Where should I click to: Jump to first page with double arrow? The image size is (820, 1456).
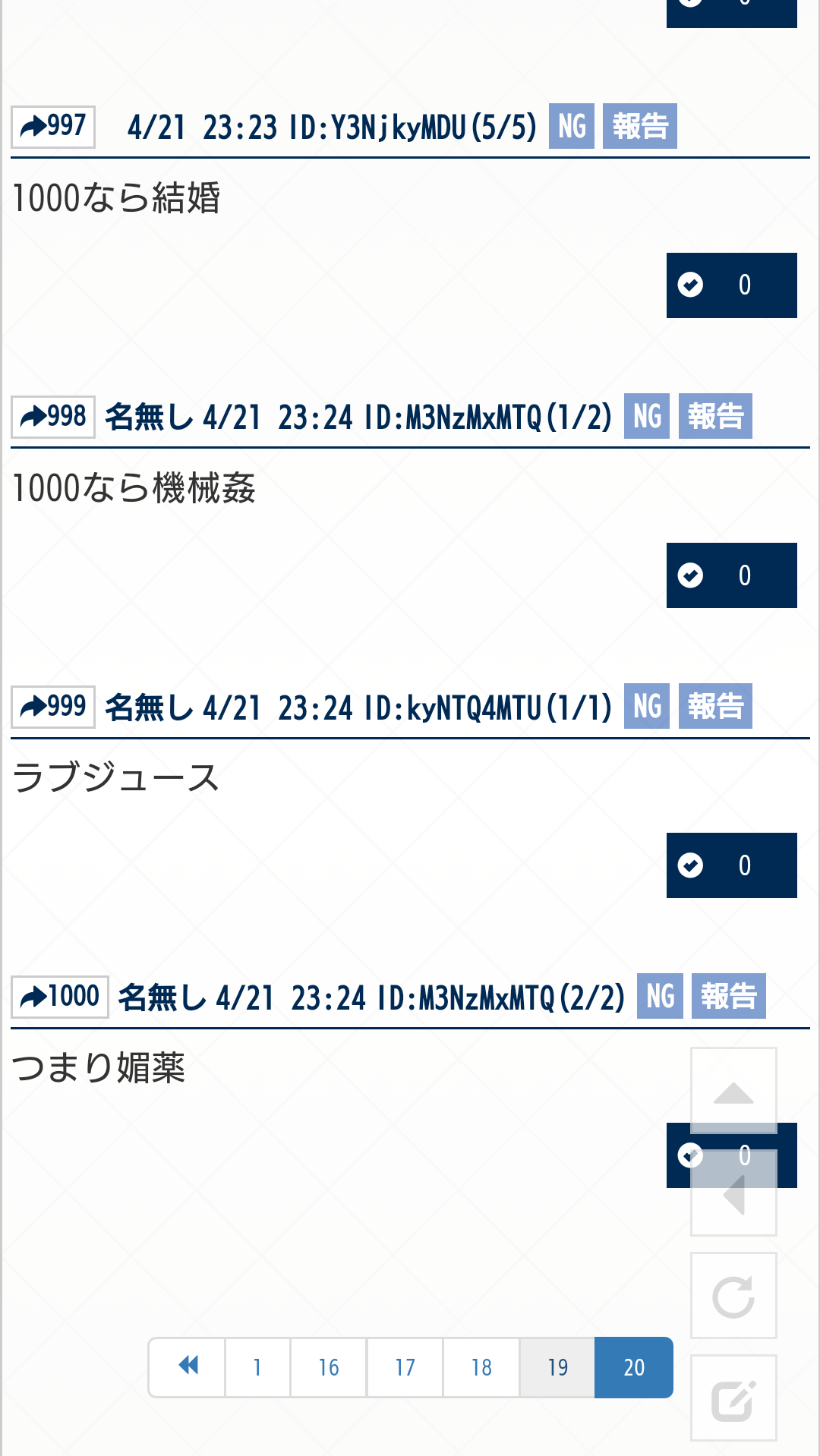pyautogui.click(x=188, y=1367)
